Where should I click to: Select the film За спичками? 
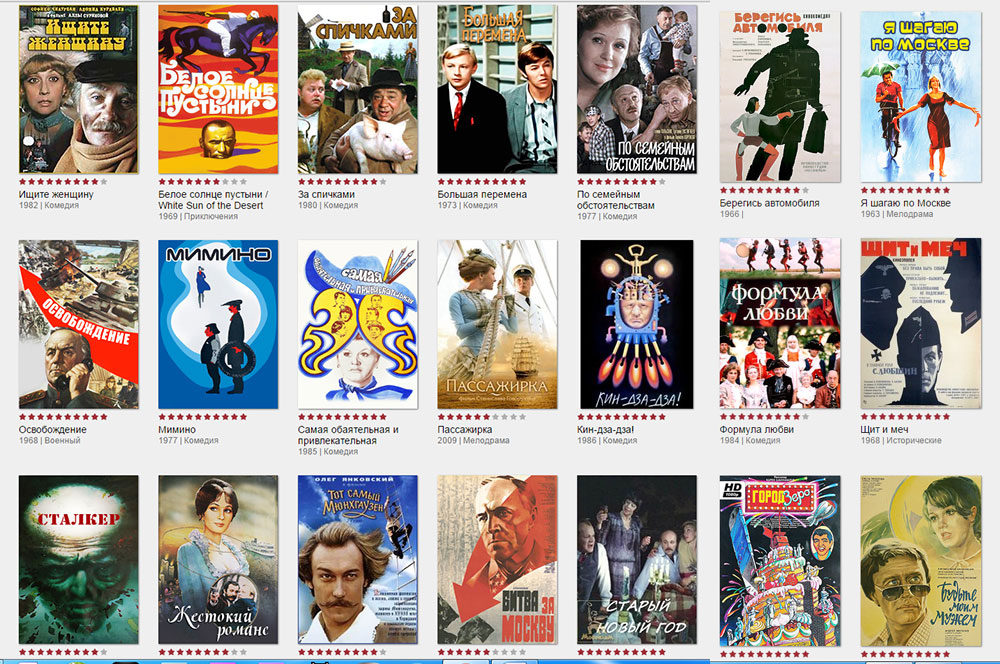click(x=357, y=90)
